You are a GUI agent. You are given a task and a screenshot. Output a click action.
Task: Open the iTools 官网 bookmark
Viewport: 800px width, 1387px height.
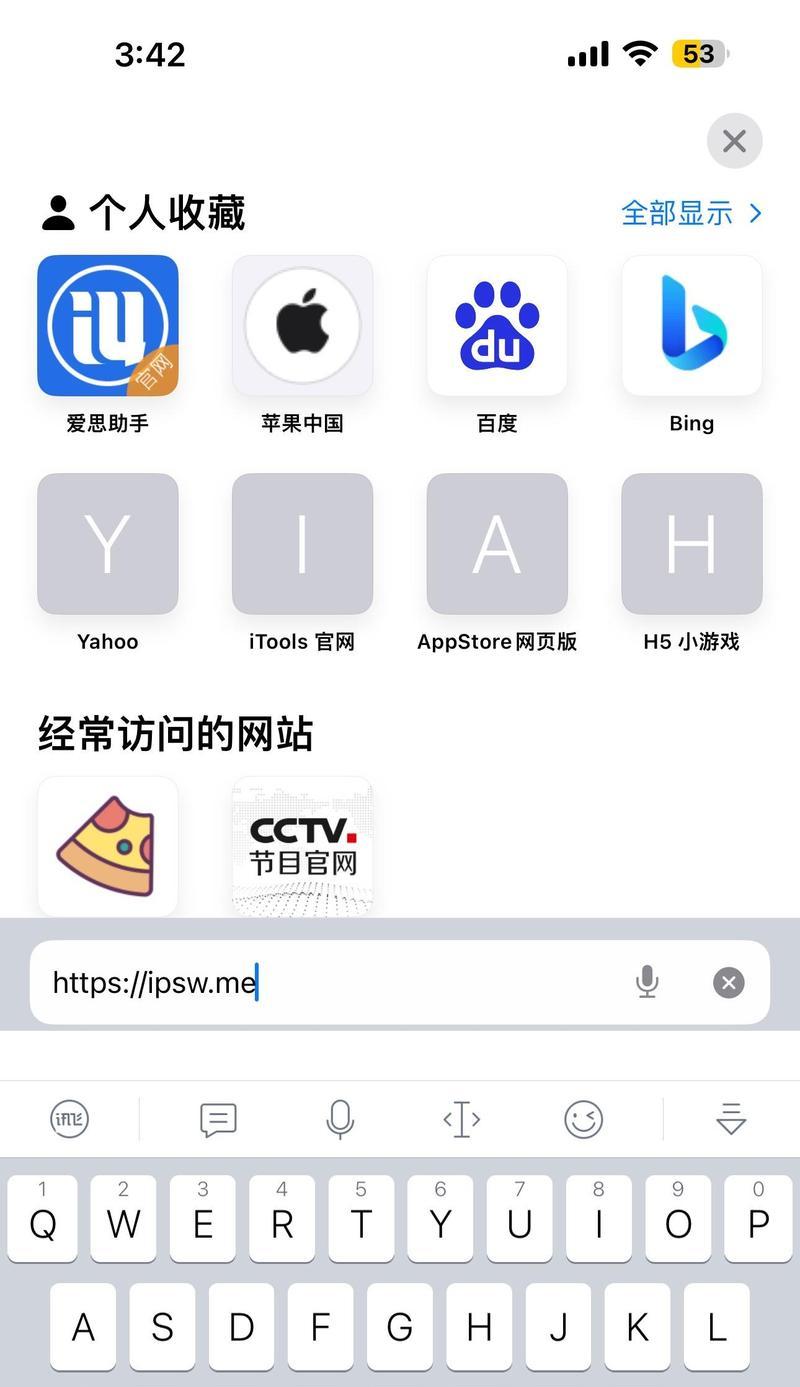click(x=302, y=563)
